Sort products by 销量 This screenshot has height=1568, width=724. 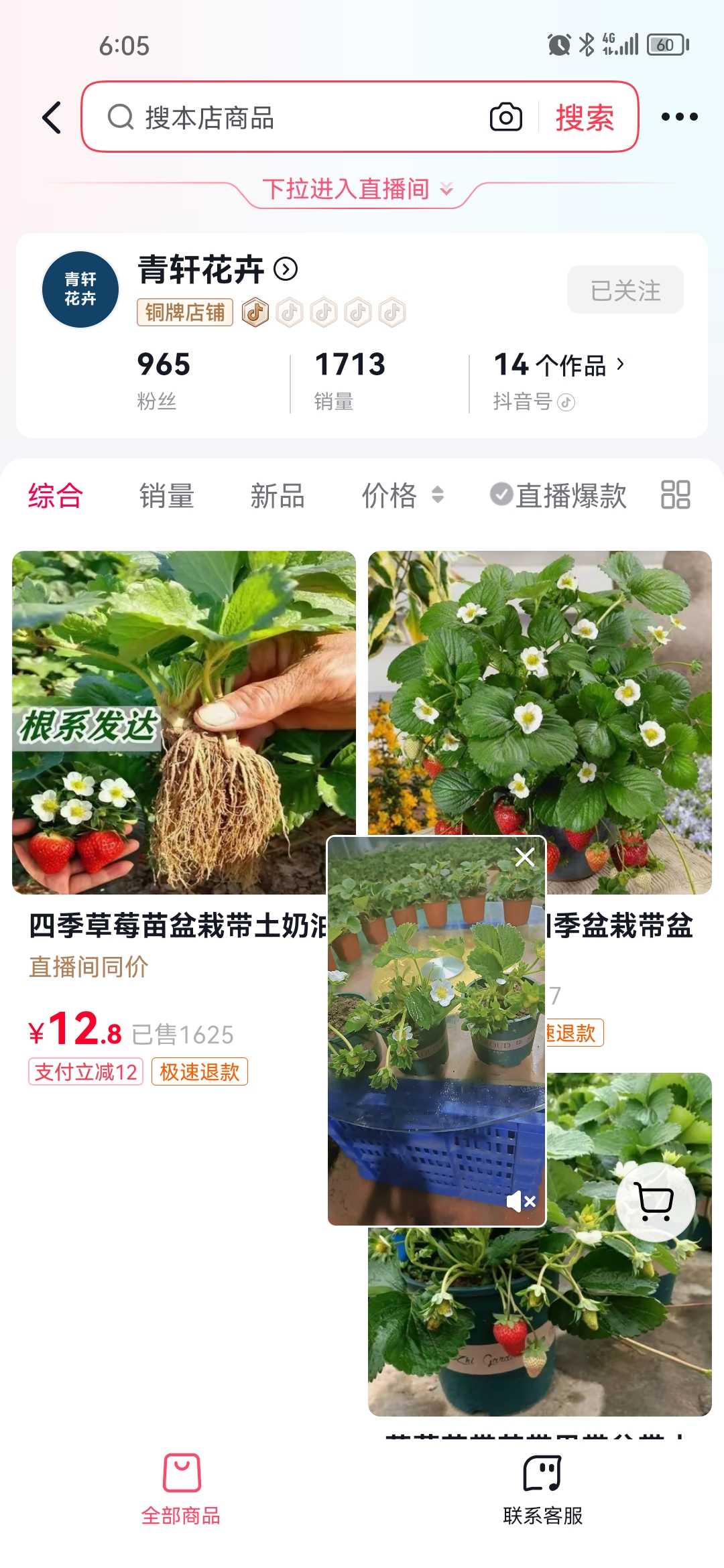(x=167, y=496)
